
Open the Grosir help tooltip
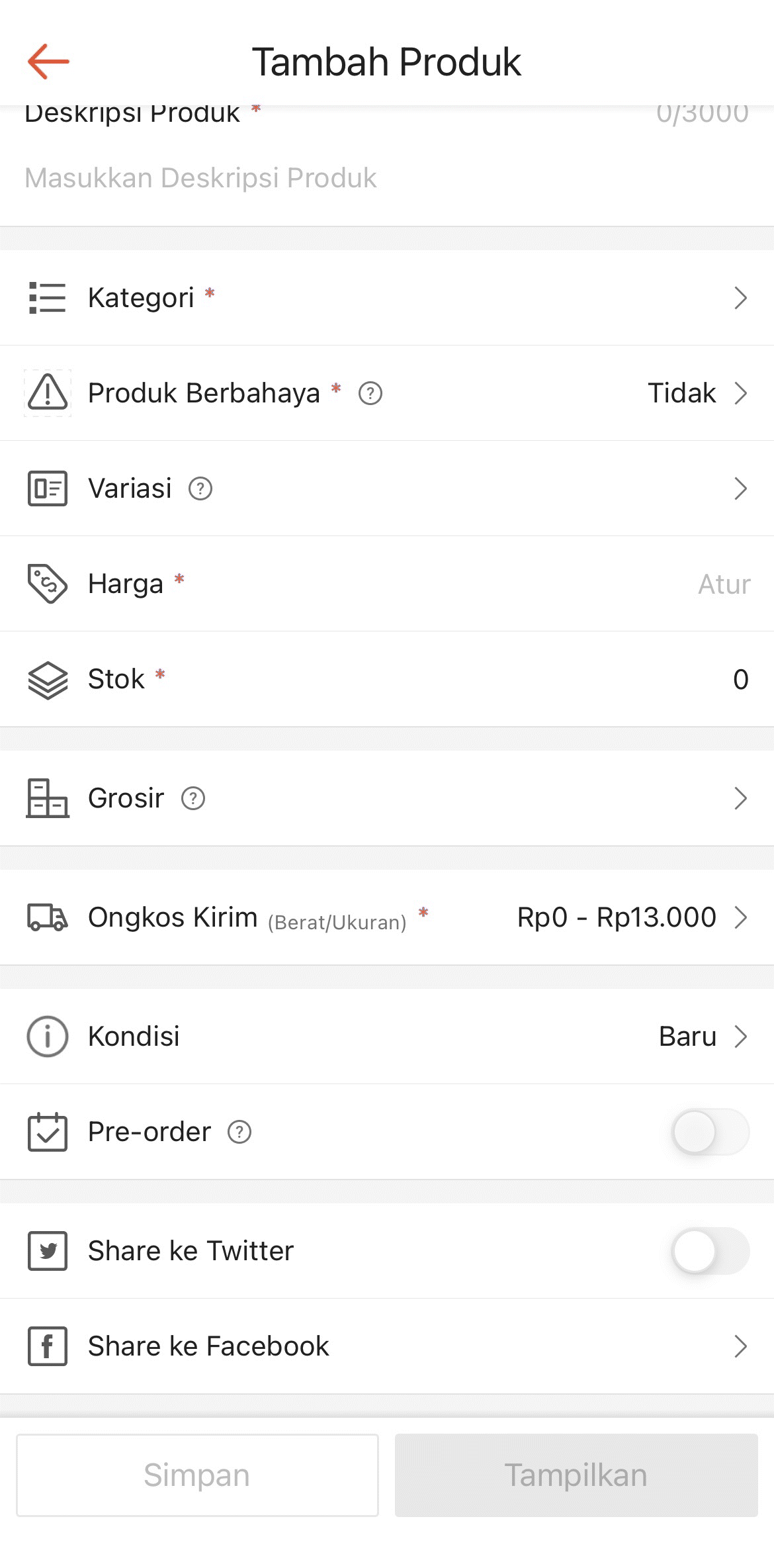pyautogui.click(x=193, y=799)
